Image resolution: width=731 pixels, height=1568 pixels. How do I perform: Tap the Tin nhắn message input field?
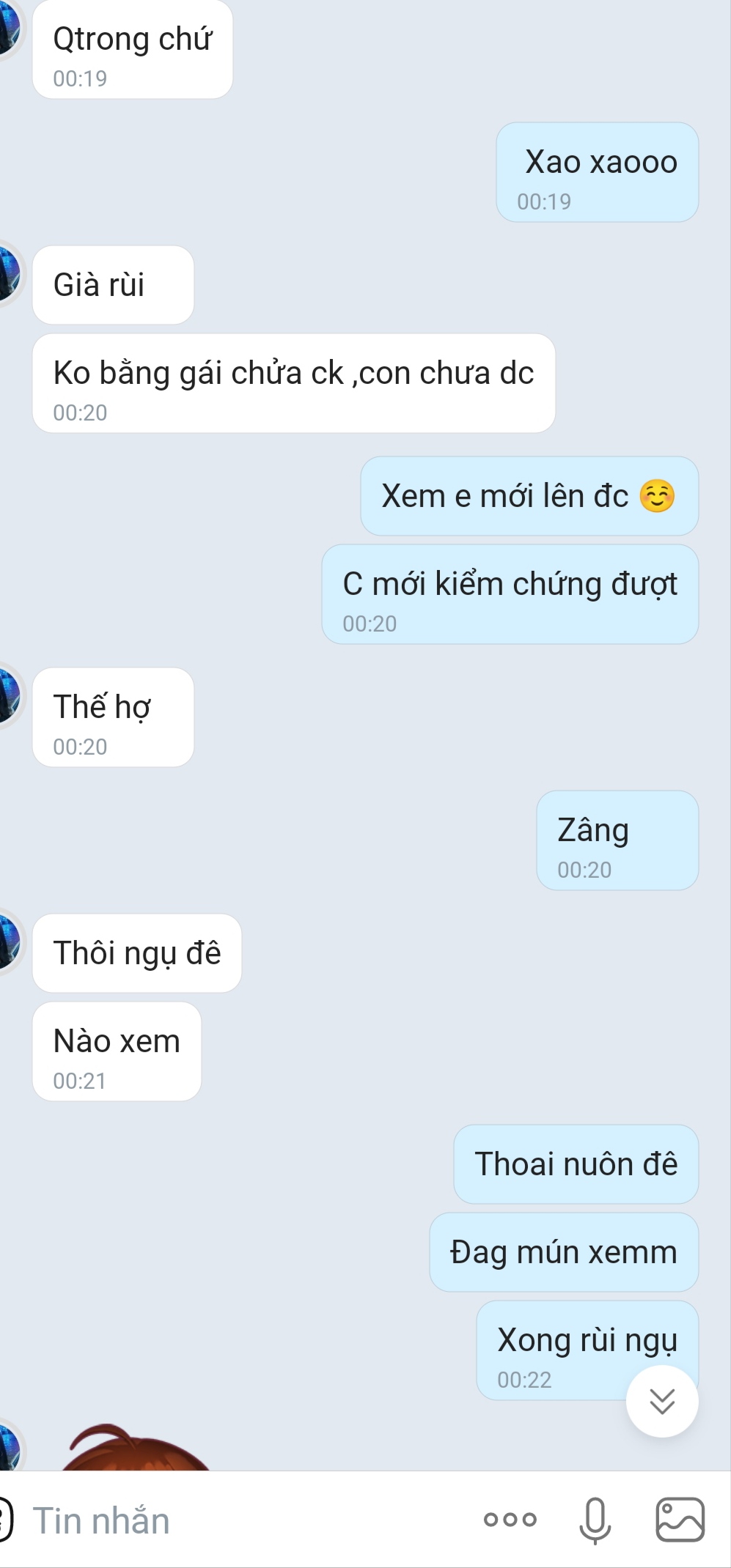click(242, 1520)
